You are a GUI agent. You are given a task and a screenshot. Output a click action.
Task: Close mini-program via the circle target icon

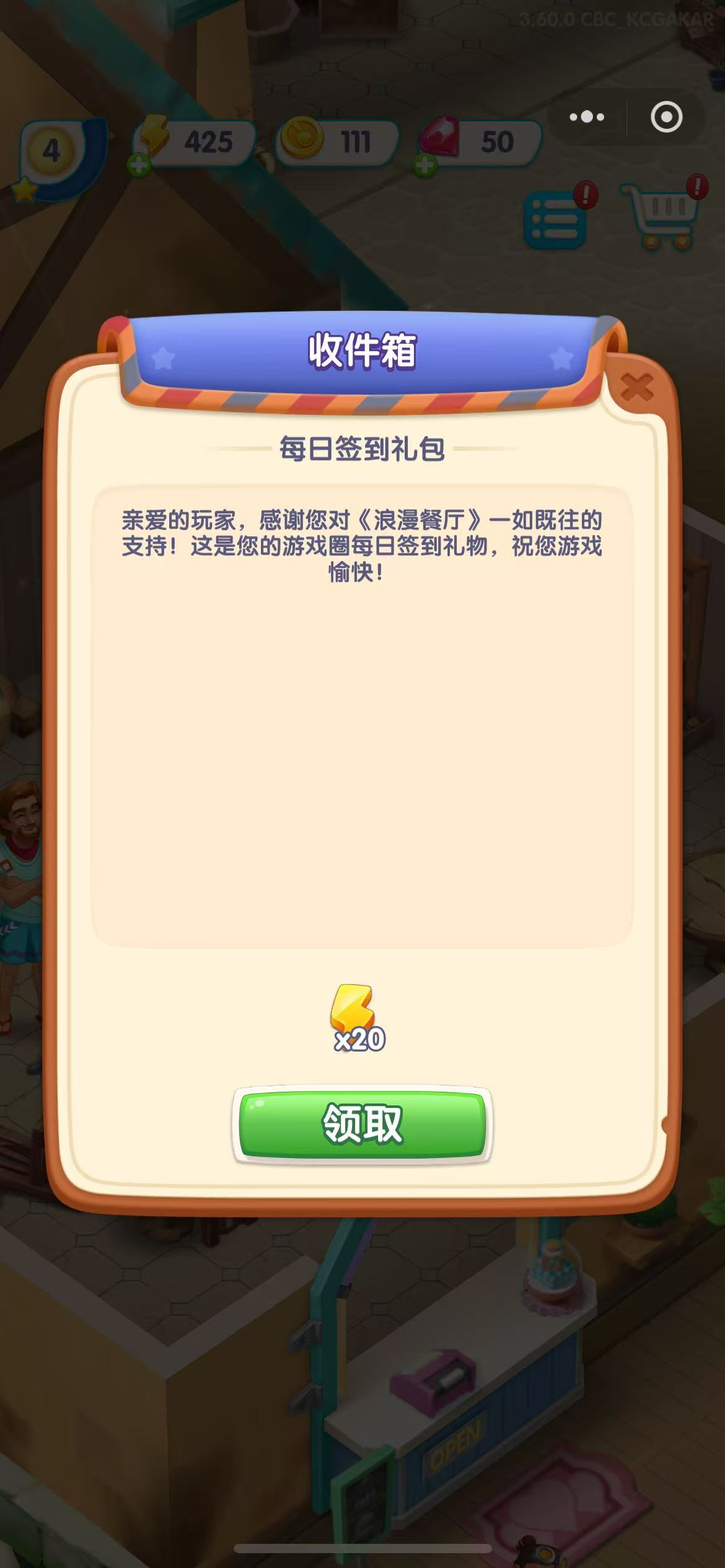point(666,117)
